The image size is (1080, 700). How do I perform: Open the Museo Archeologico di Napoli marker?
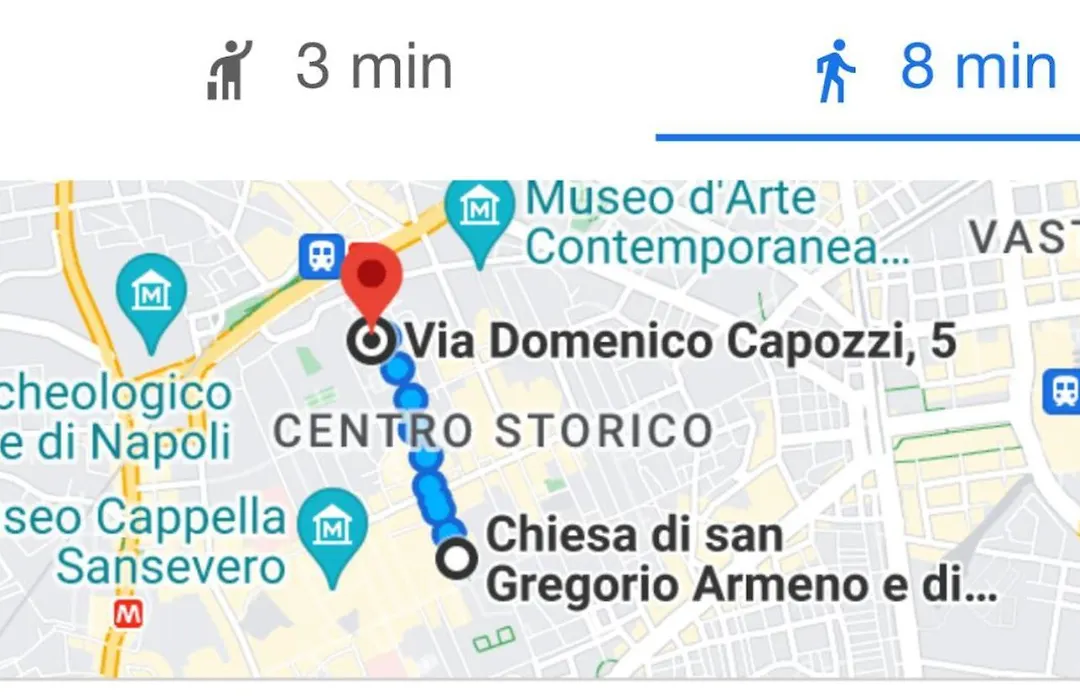pyautogui.click(x=151, y=293)
